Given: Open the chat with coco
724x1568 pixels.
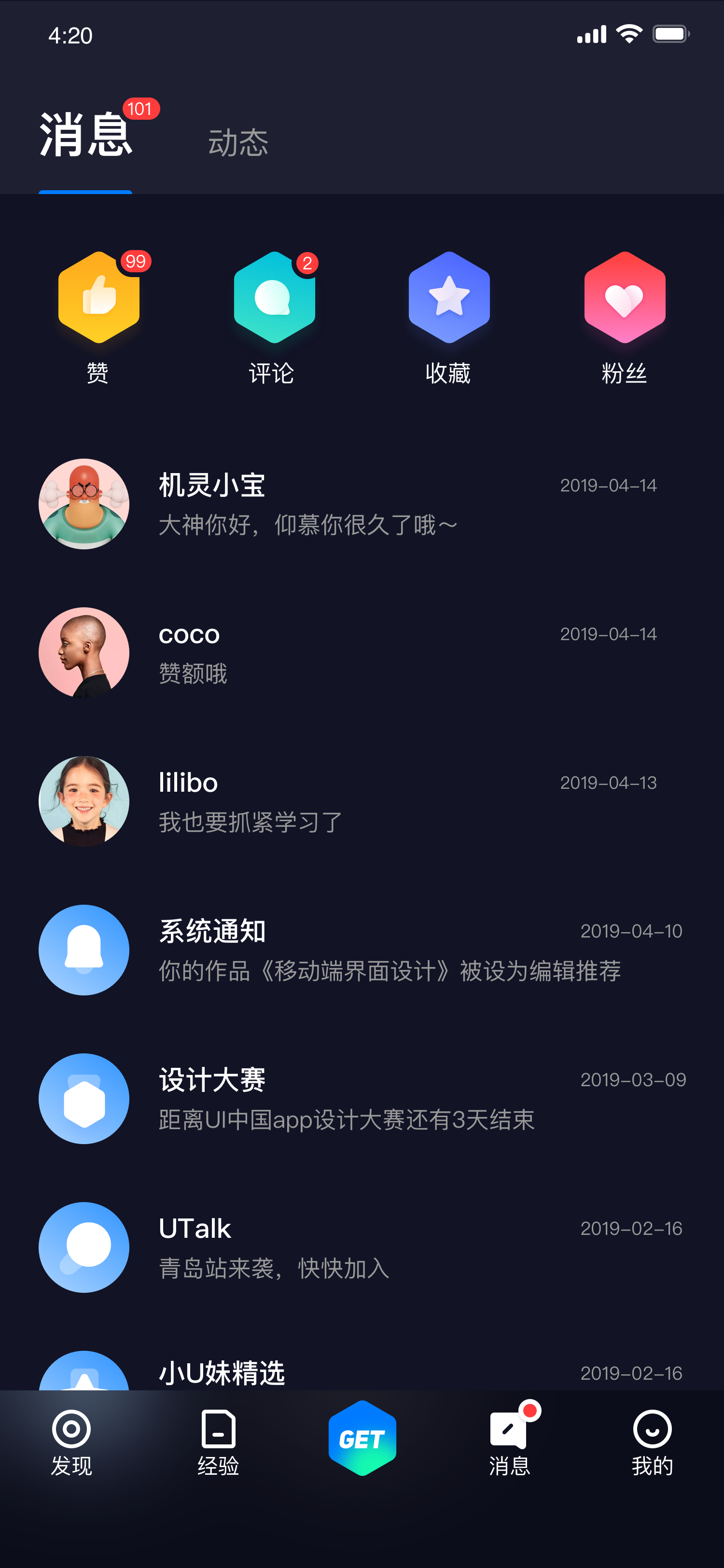Looking at the screenshot, I should pyautogui.click(x=362, y=653).
